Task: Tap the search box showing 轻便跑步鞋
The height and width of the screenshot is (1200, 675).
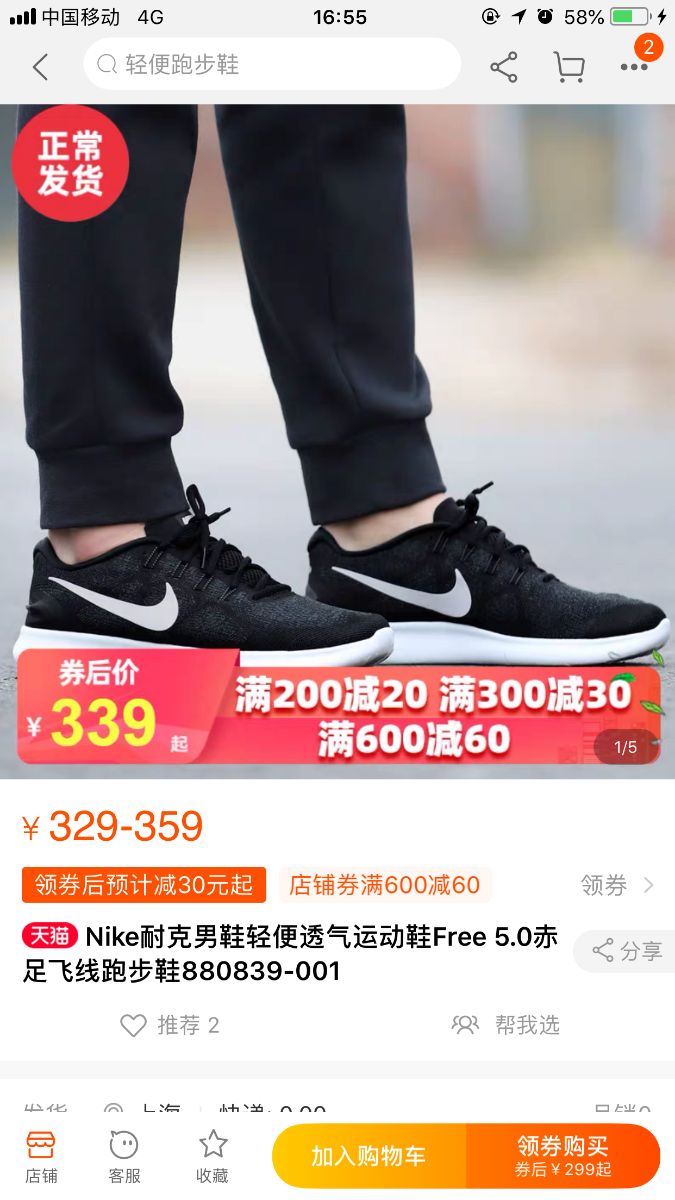Action: (x=272, y=65)
